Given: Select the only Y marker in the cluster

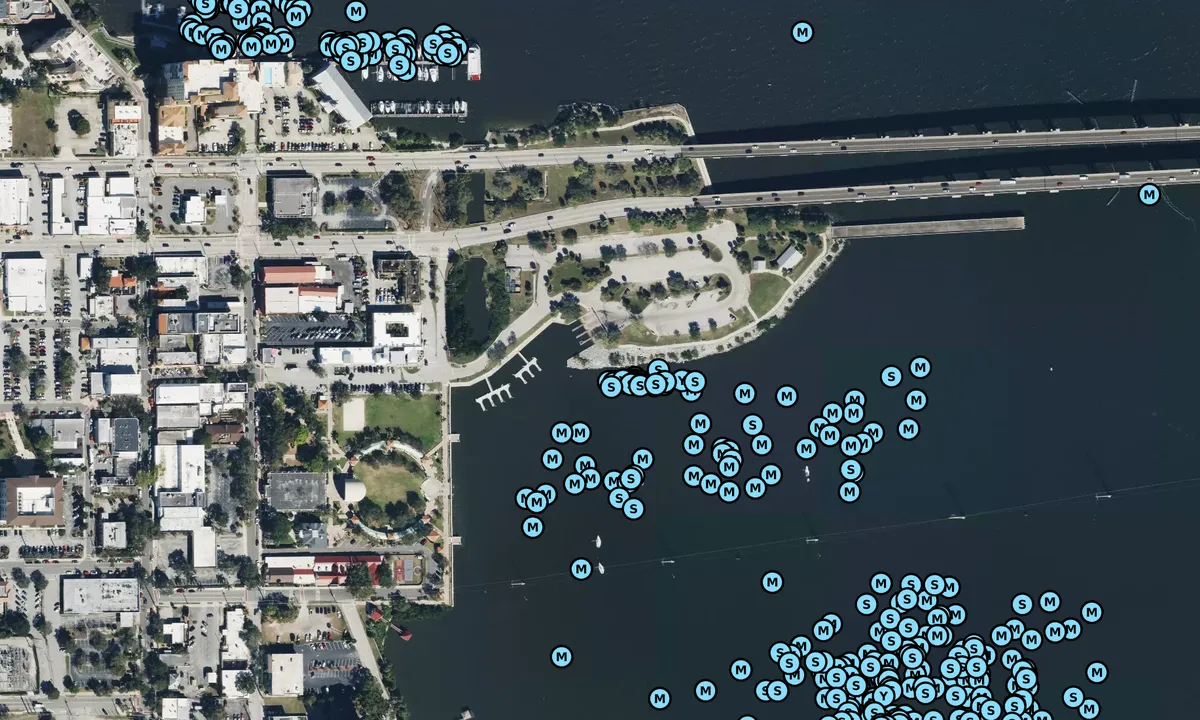Looking at the screenshot, I should (884, 694).
